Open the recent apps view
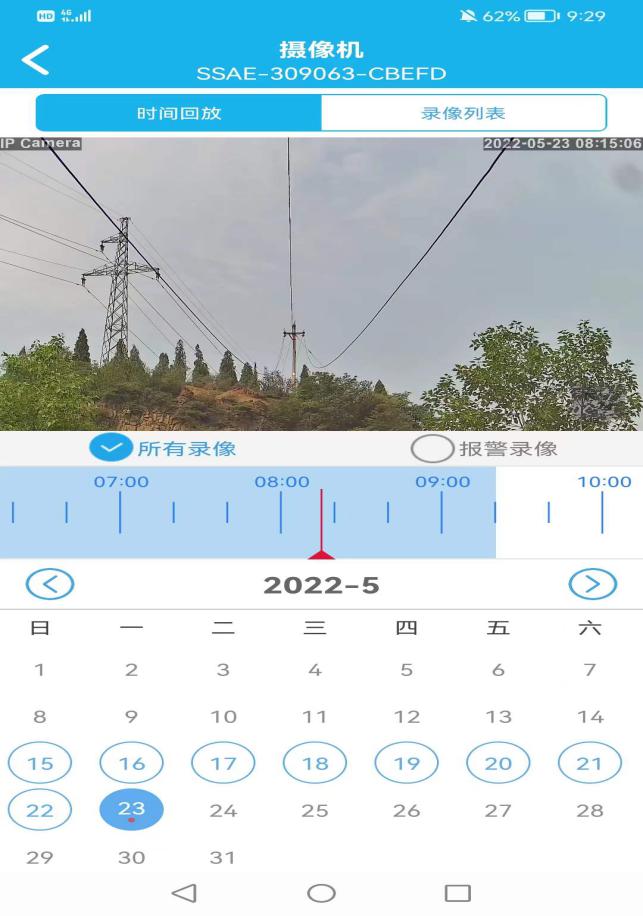 tap(457, 893)
